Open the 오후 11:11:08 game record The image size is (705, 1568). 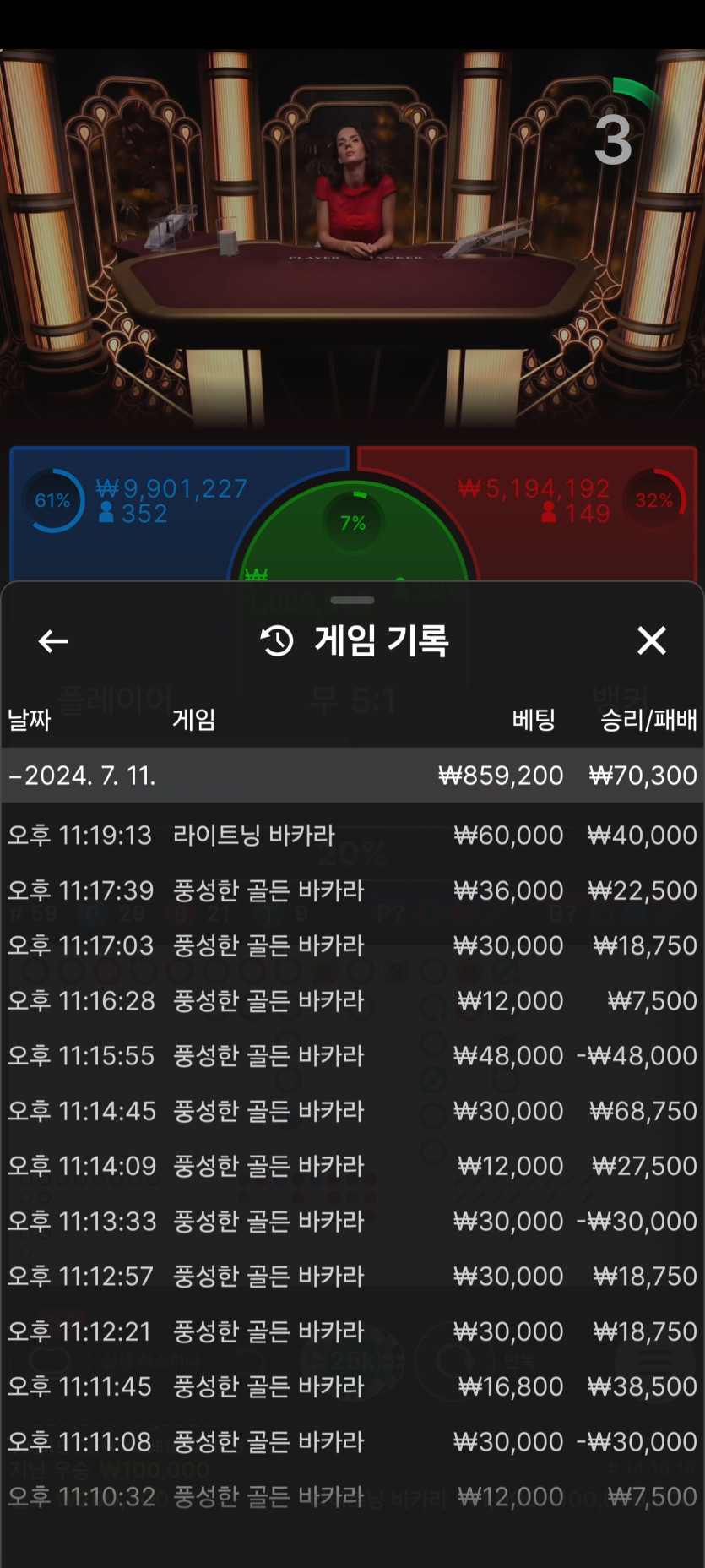point(352,1441)
